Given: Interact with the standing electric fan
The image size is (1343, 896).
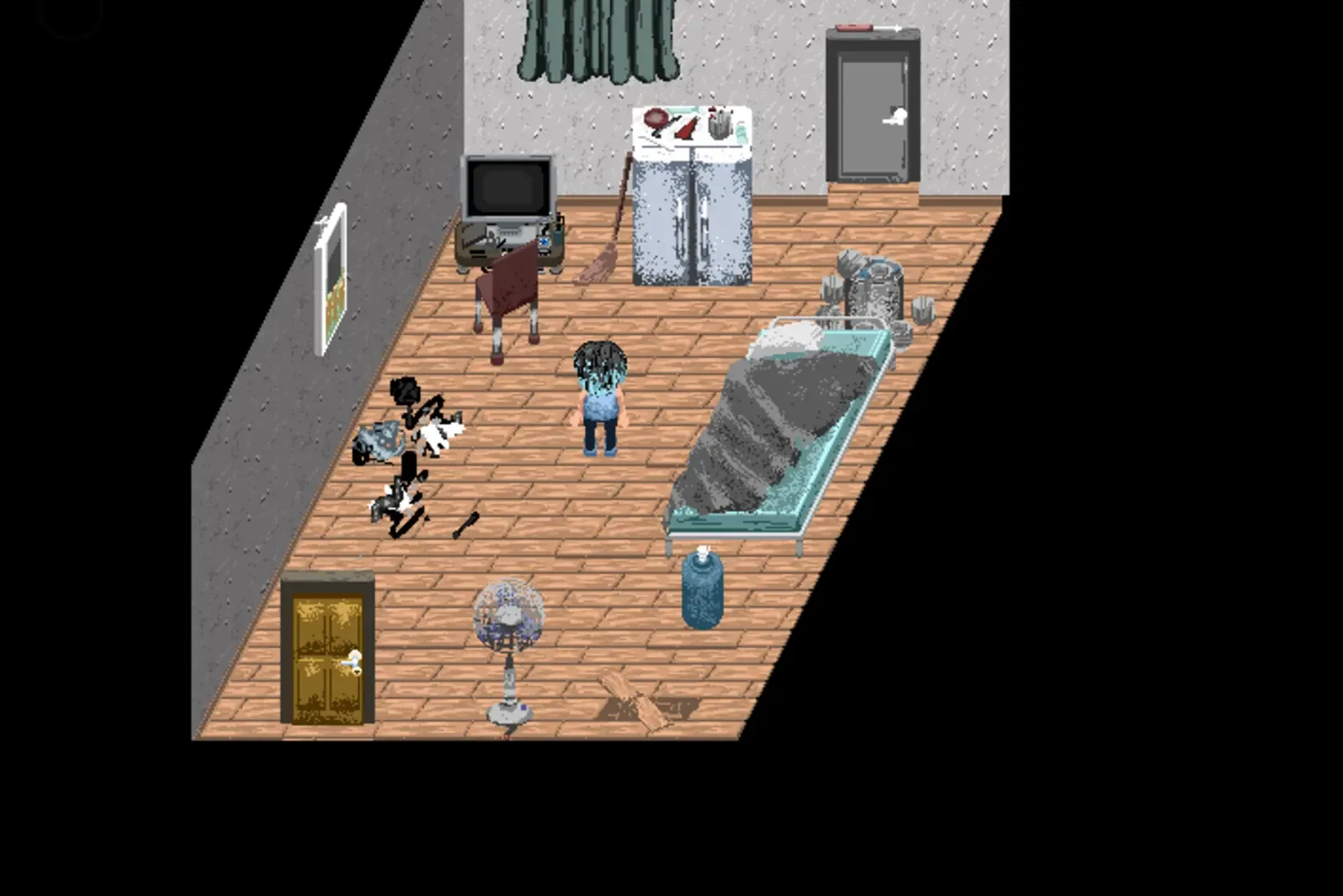Looking at the screenshot, I should [x=508, y=631].
